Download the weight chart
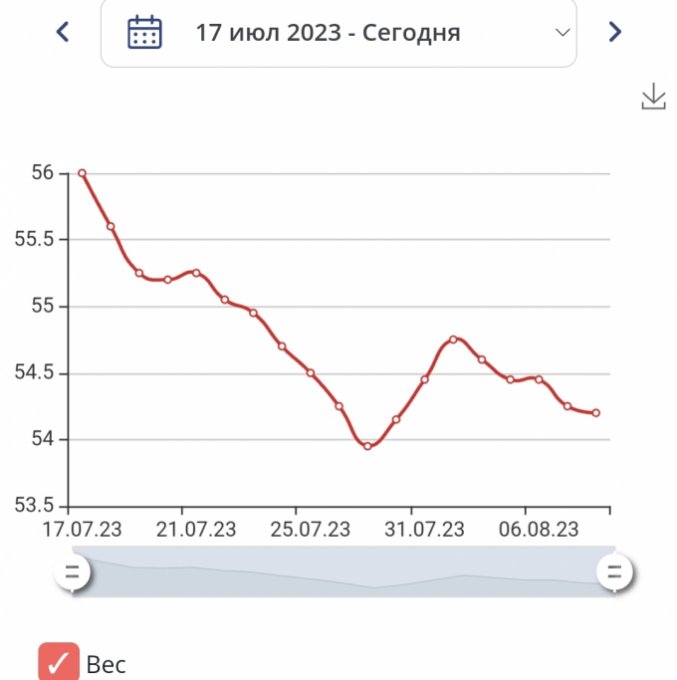Screen dimensions: 677x680 653,97
